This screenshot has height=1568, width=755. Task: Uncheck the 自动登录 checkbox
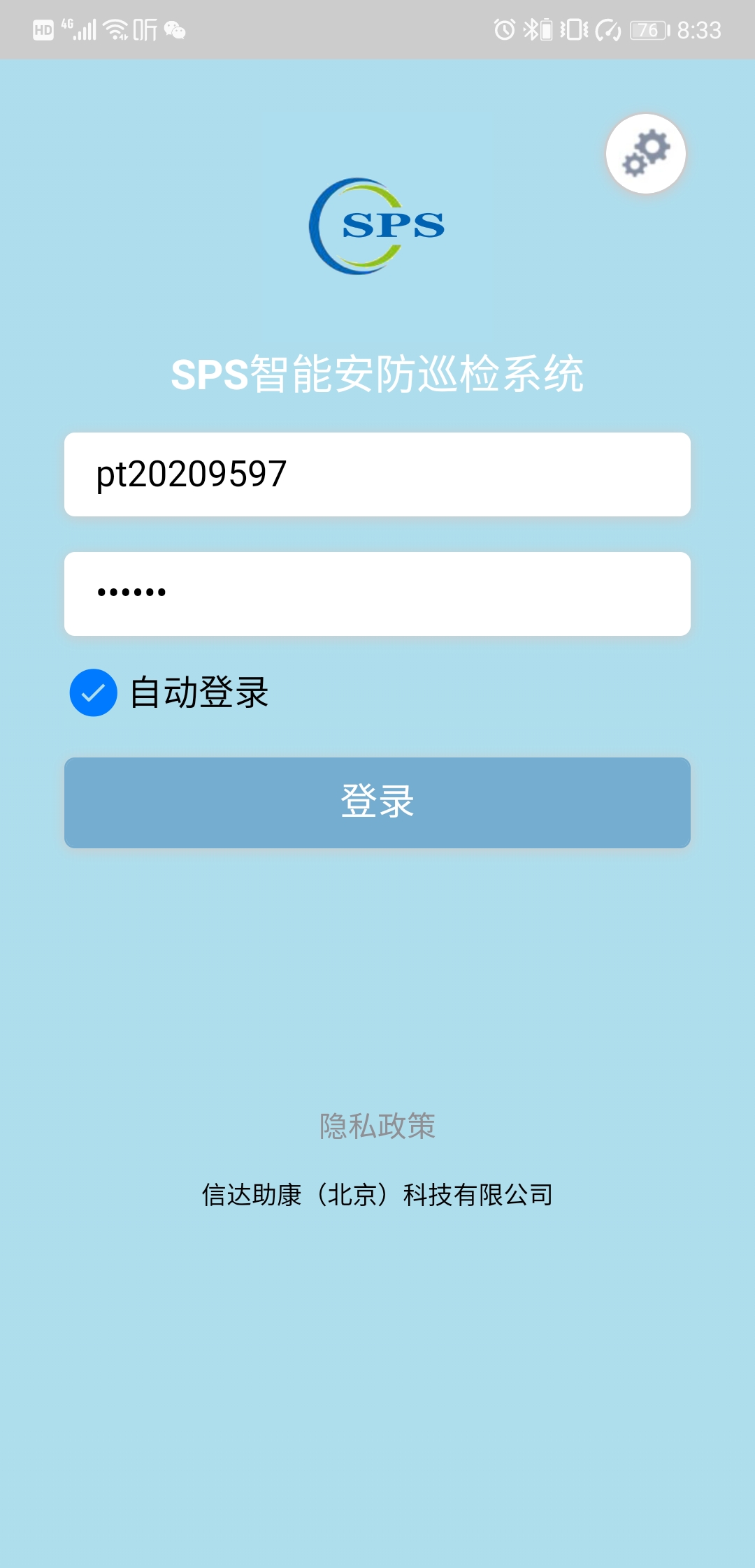[x=94, y=692]
